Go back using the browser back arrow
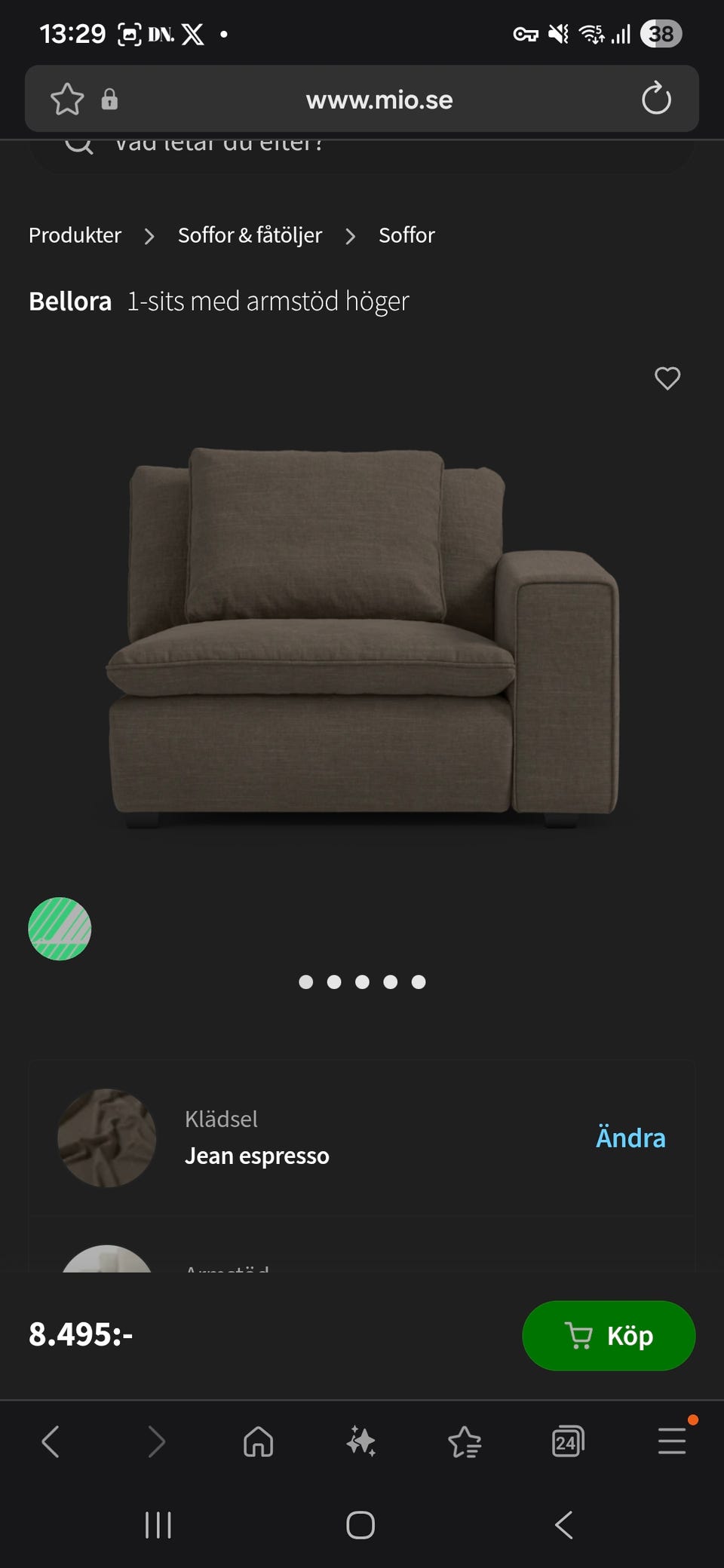Viewport: 724px width, 1568px height. 51,1442
